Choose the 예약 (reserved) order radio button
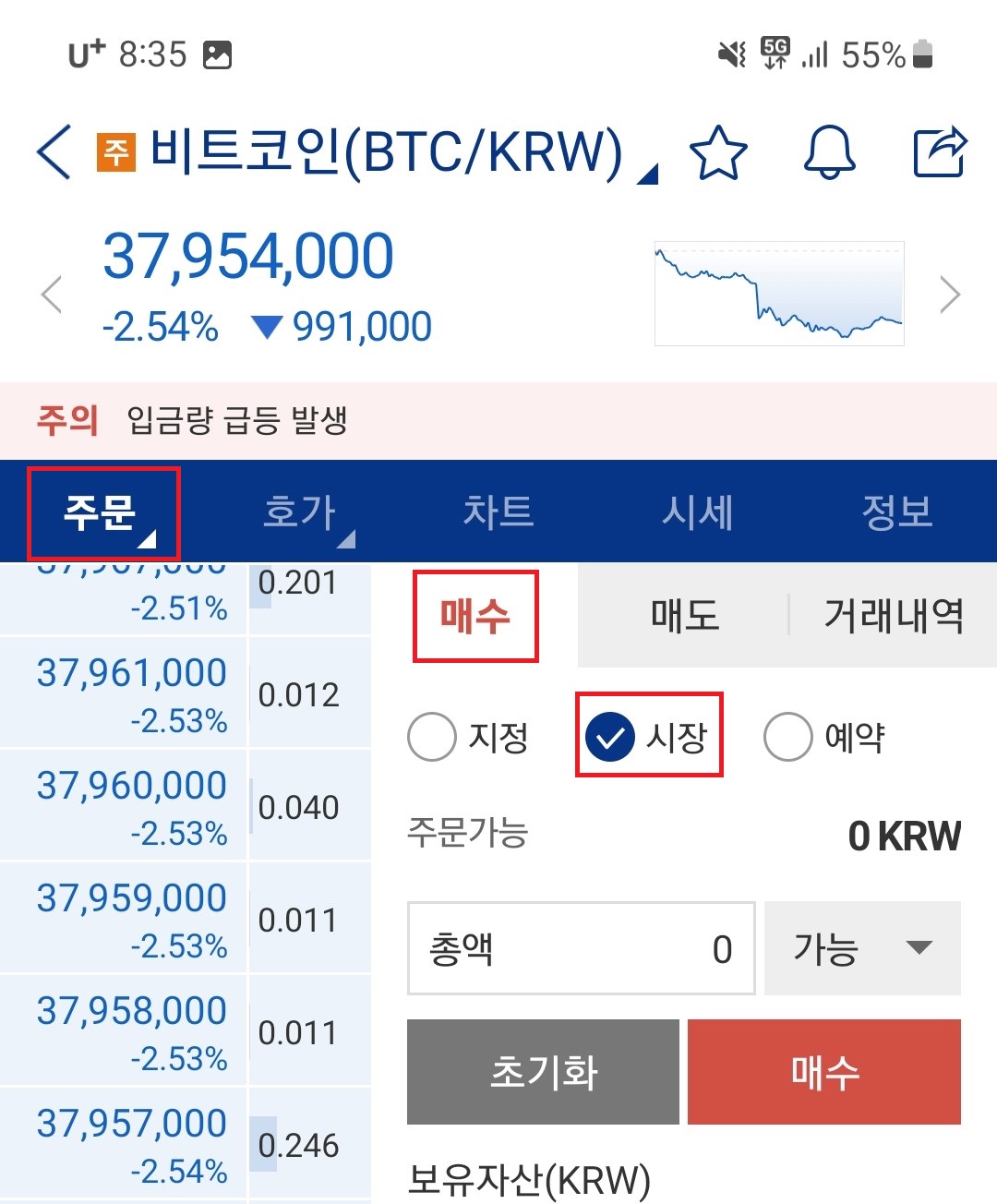 [x=787, y=737]
